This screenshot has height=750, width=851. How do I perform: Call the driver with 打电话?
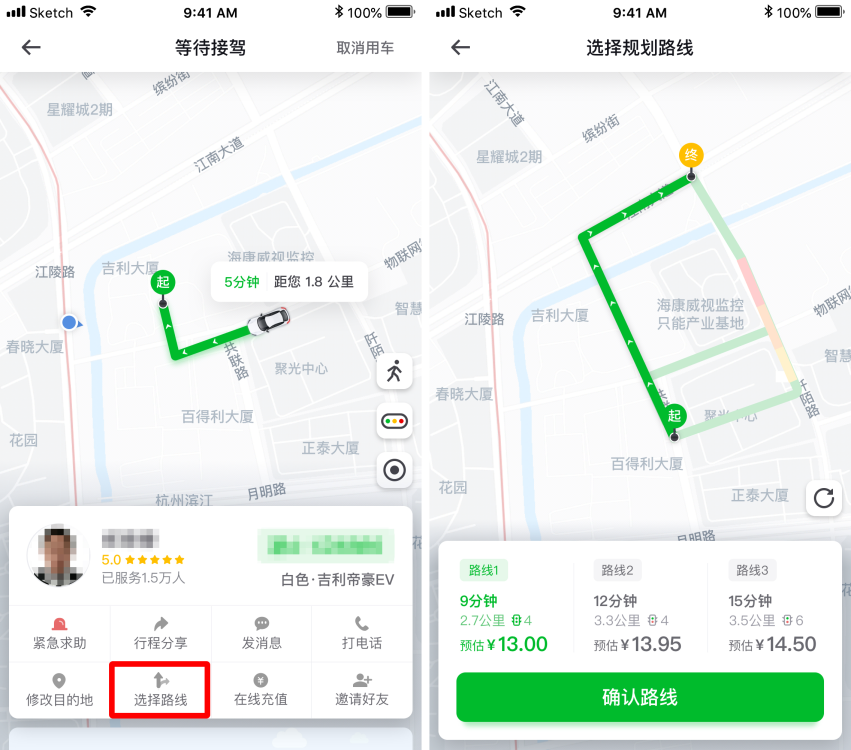point(362,633)
